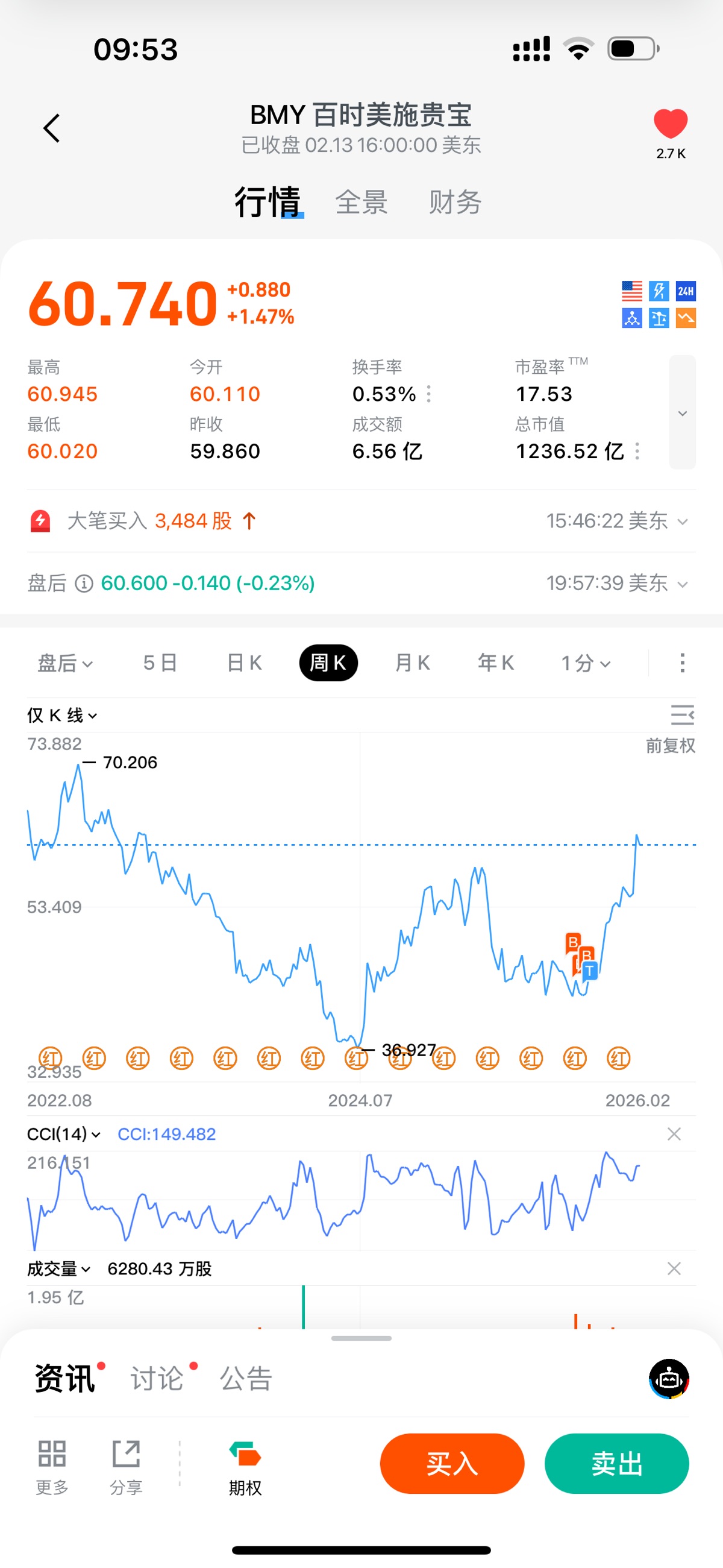Open the 仅K线 indicator dropdown
The width and height of the screenshot is (723, 1568).
pyautogui.click(x=62, y=715)
